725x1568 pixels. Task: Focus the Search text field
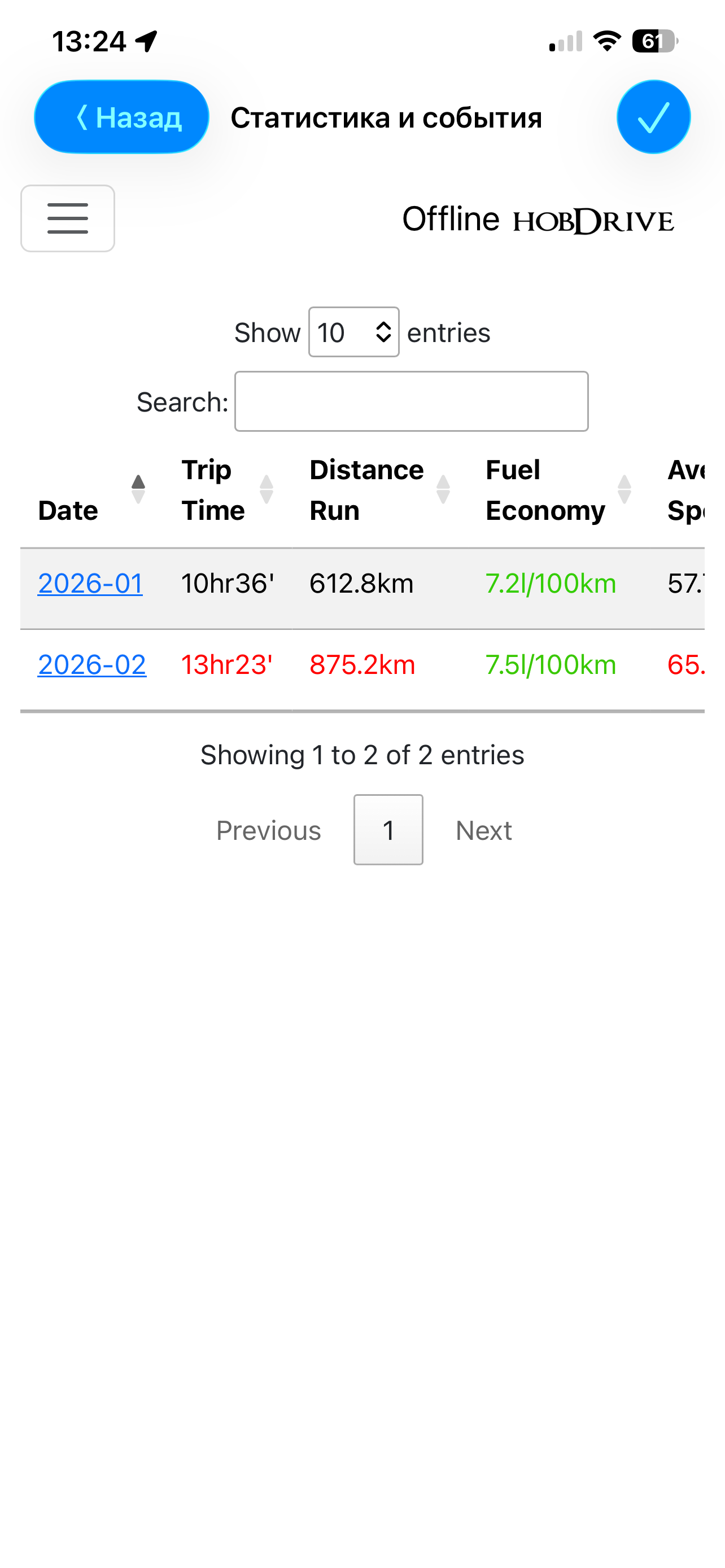point(412,402)
